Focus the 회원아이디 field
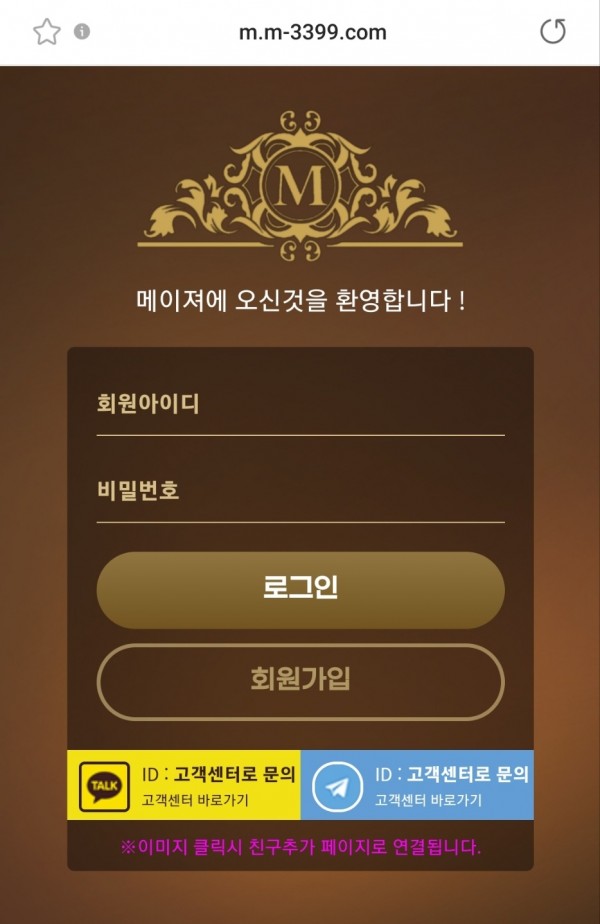The width and height of the screenshot is (600, 924). [300, 405]
